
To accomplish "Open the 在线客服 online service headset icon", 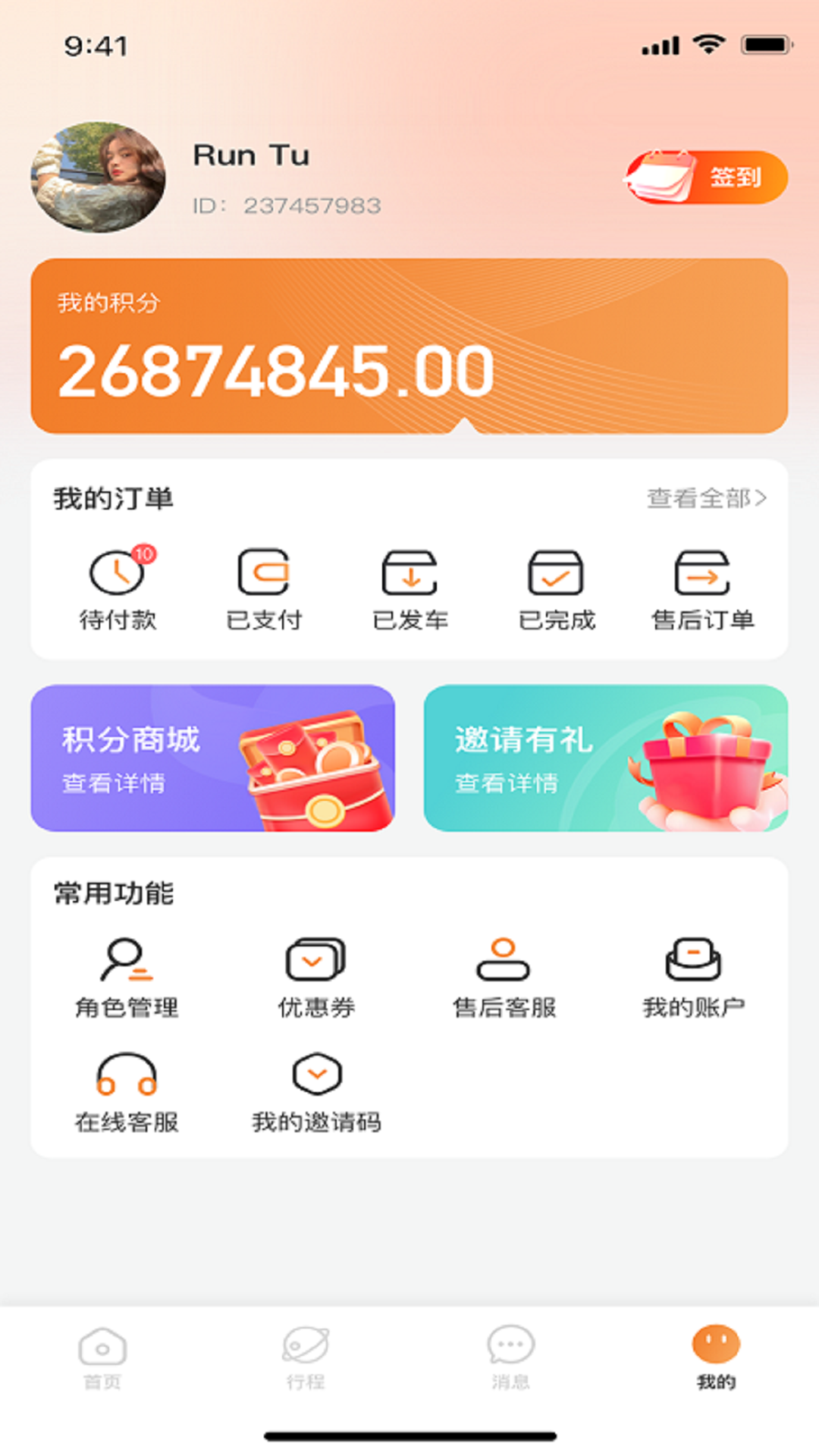I will pyautogui.click(x=126, y=1073).
